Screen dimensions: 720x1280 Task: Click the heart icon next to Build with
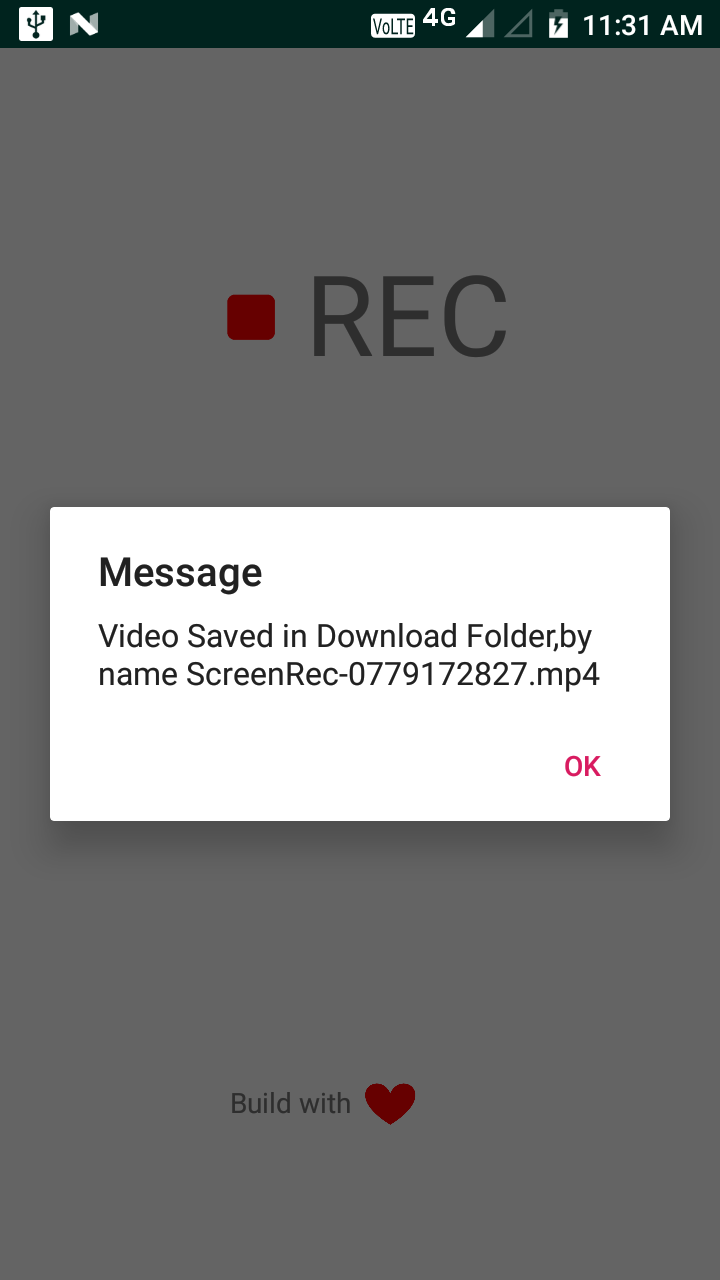[390, 1102]
